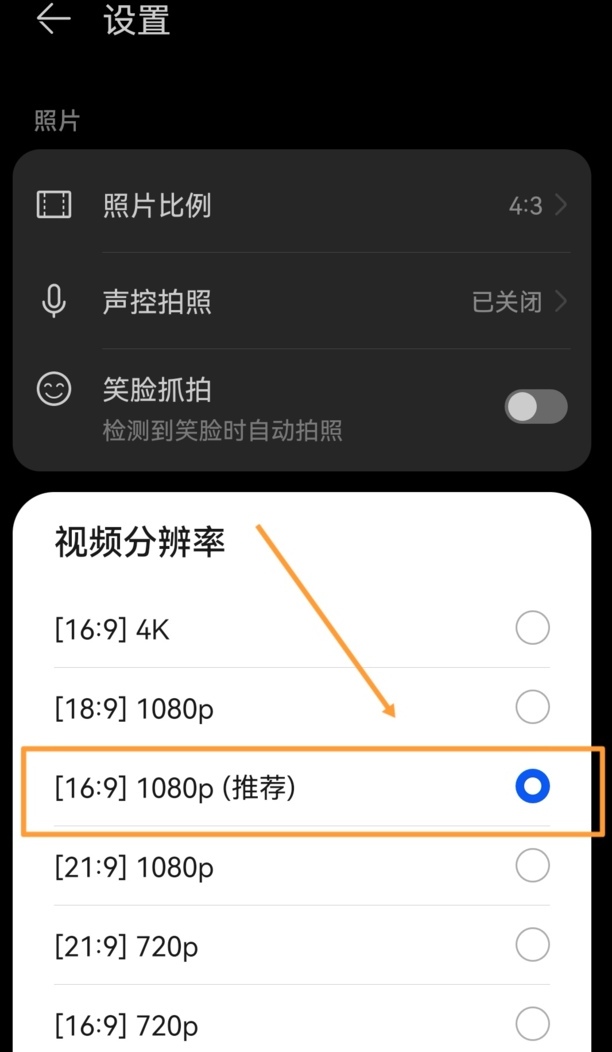Open the 照片比例 setting
This screenshot has height=1052, width=612.
(302, 205)
